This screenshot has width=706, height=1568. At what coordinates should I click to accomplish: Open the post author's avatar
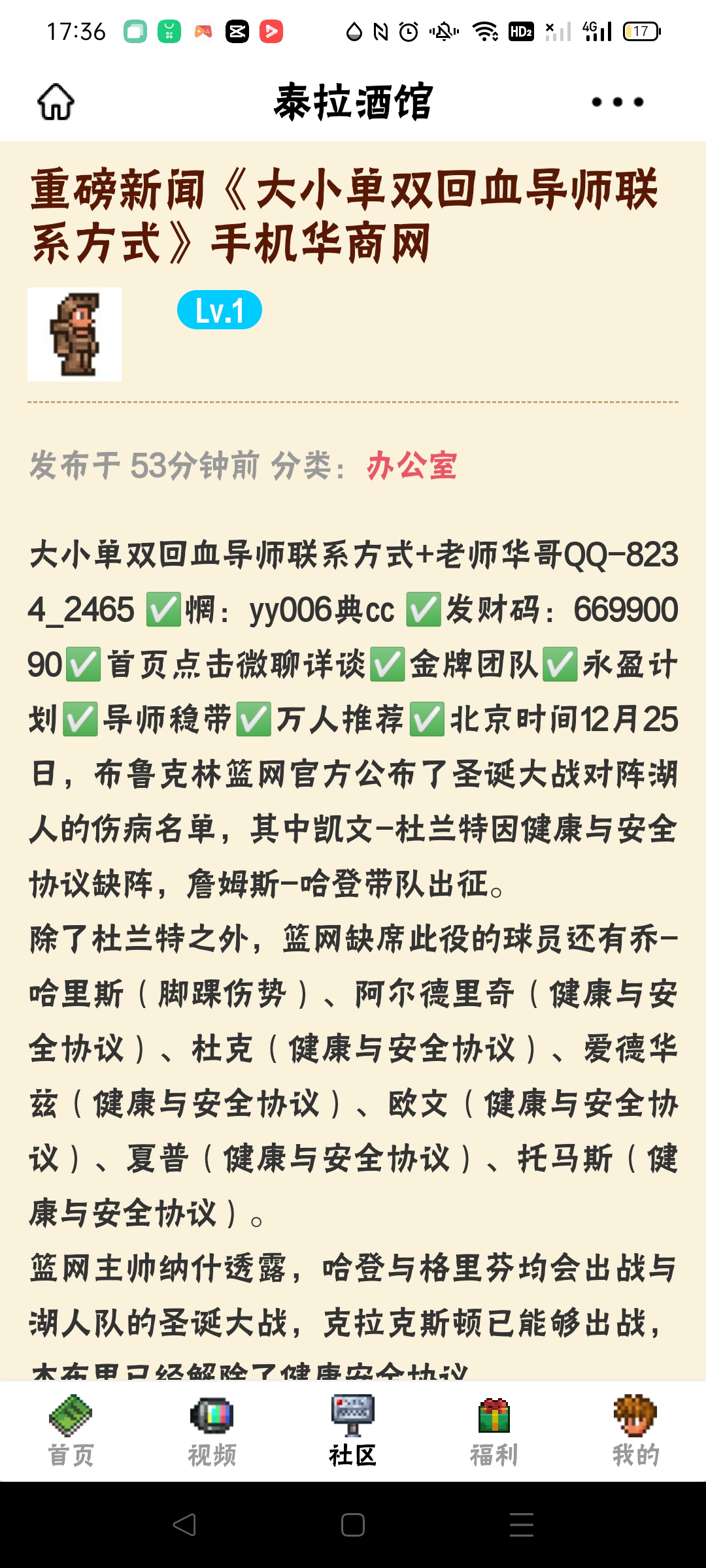[x=75, y=335]
